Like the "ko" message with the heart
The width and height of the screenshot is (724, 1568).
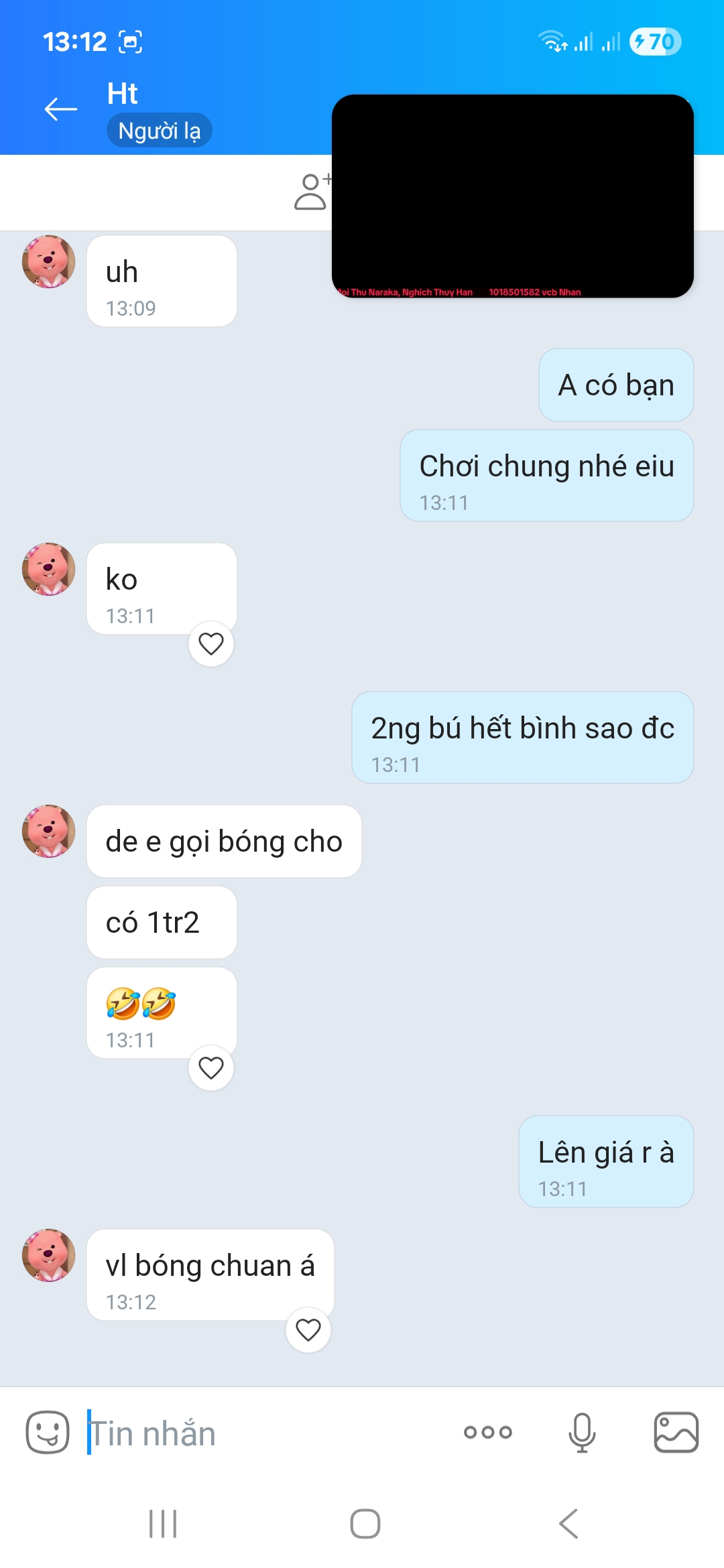(211, 644)
